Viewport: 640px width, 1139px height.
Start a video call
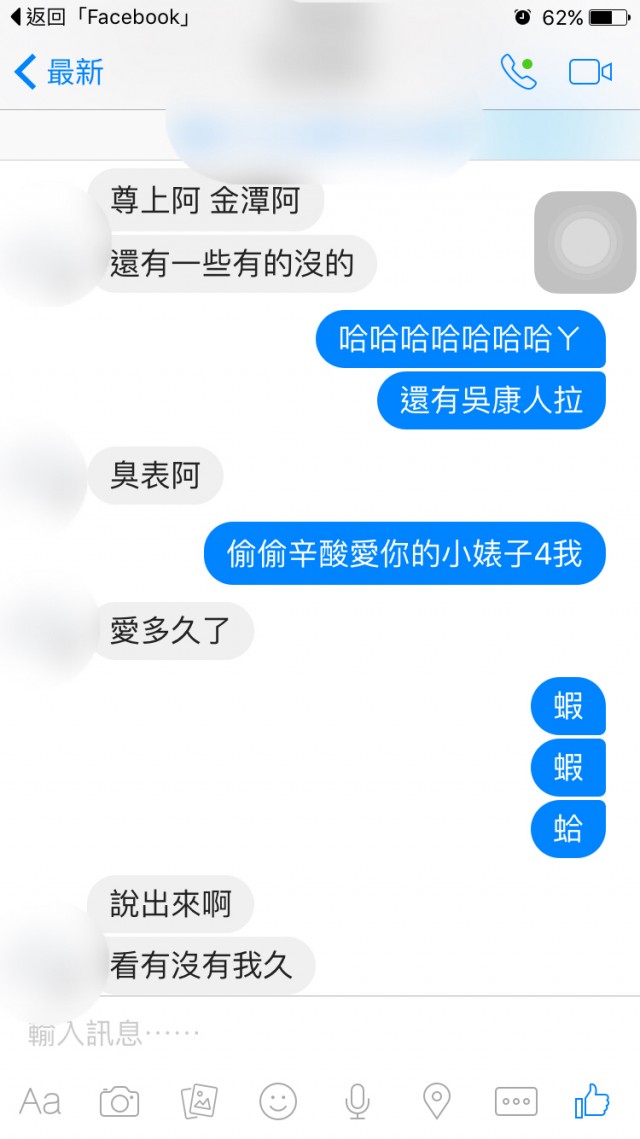[x=590, y=72]
